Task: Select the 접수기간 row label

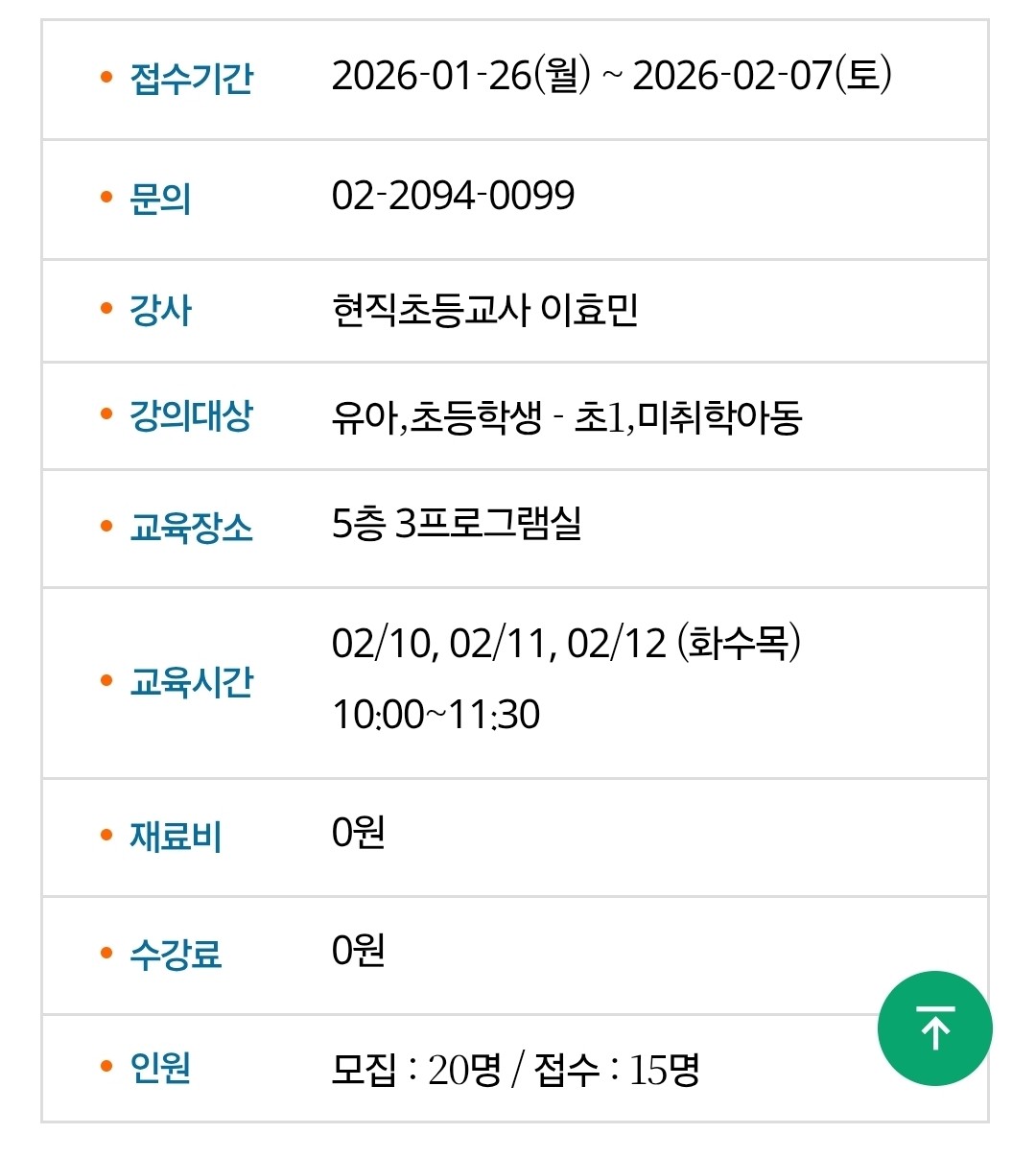Action: (x=192, y=81)
